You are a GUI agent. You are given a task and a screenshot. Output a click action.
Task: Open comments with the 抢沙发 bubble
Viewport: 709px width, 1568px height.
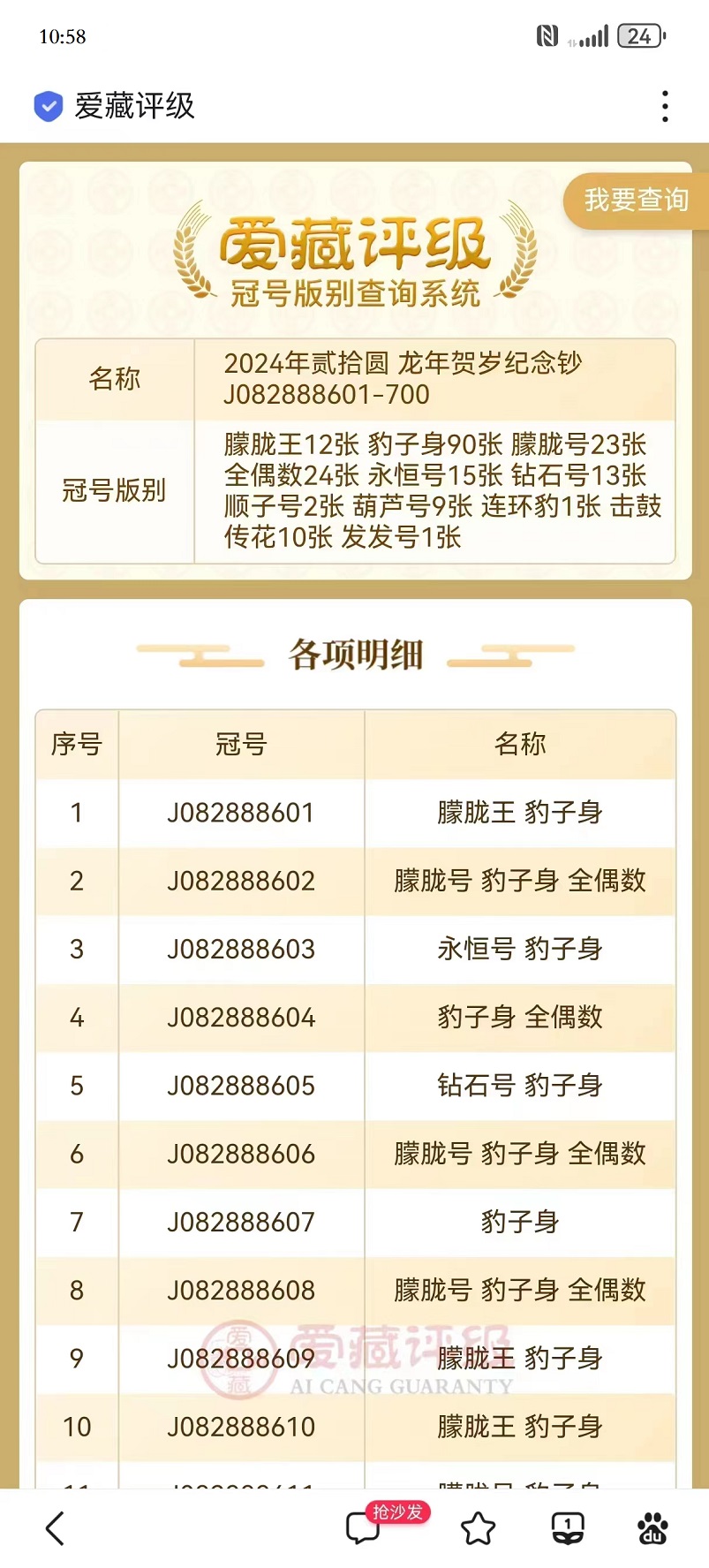click(364, 1527)
